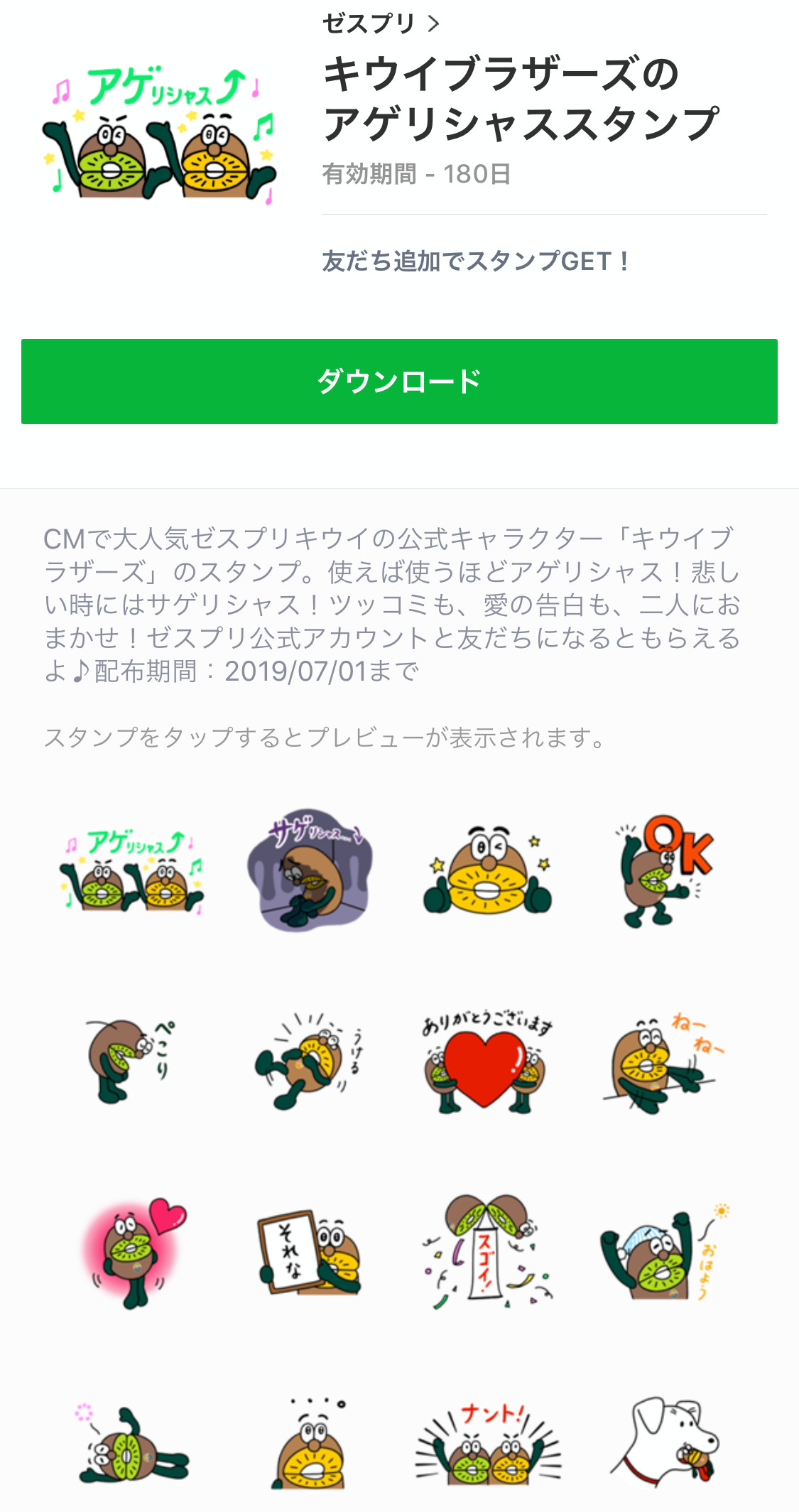Open the ゼスプリ creator link
799x1512 pixels.
(381, 23)
